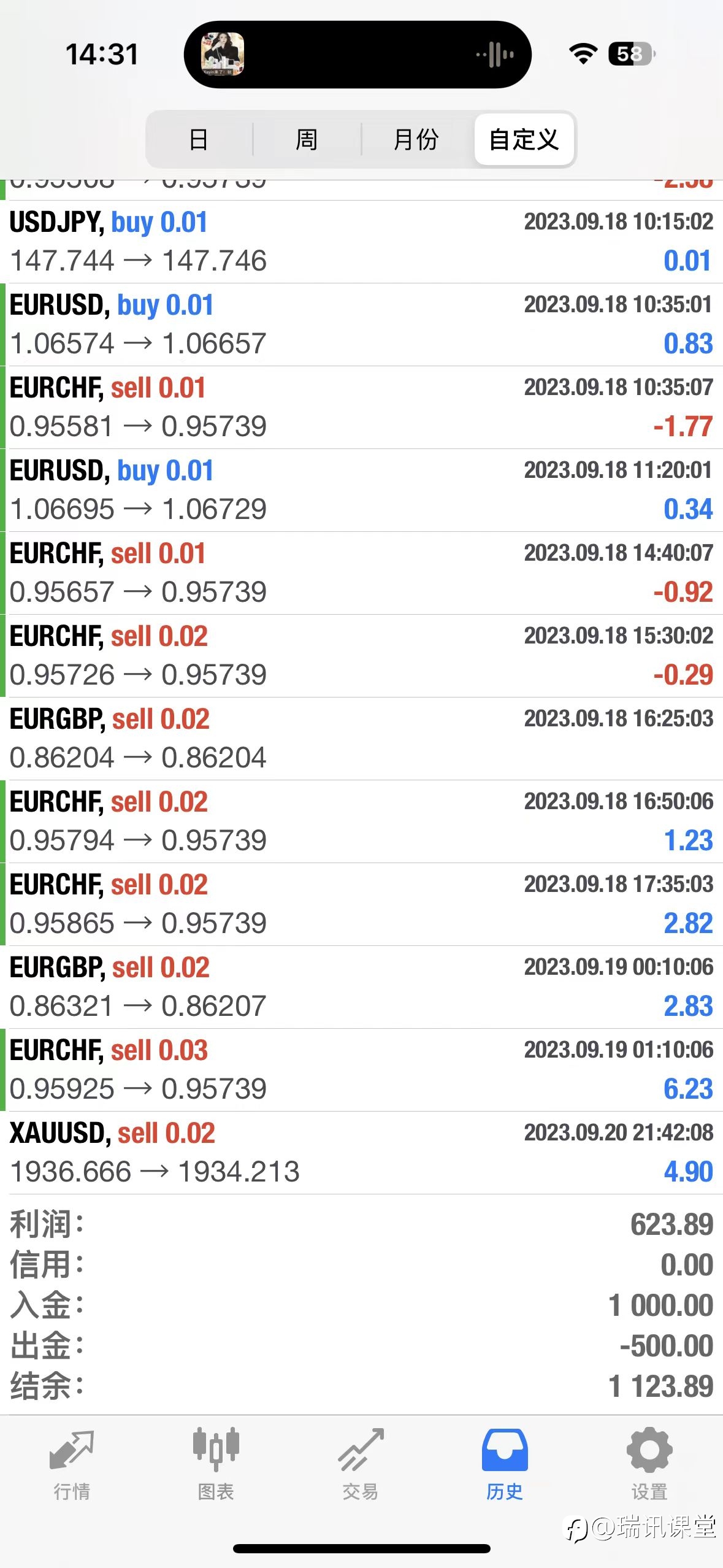Open EURCHF sell trade with 2.82 profit
This screenshot has height=1568, width=723.
[361, 904]
